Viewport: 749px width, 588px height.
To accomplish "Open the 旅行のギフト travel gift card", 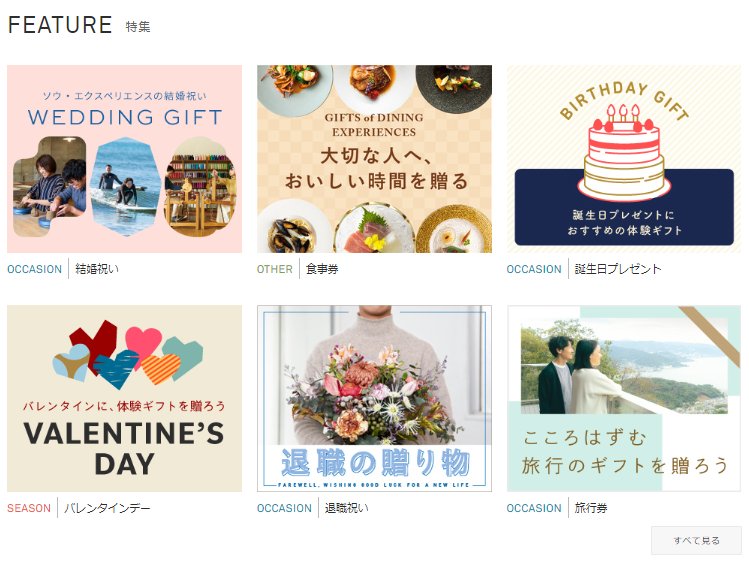I will (624, 398).
